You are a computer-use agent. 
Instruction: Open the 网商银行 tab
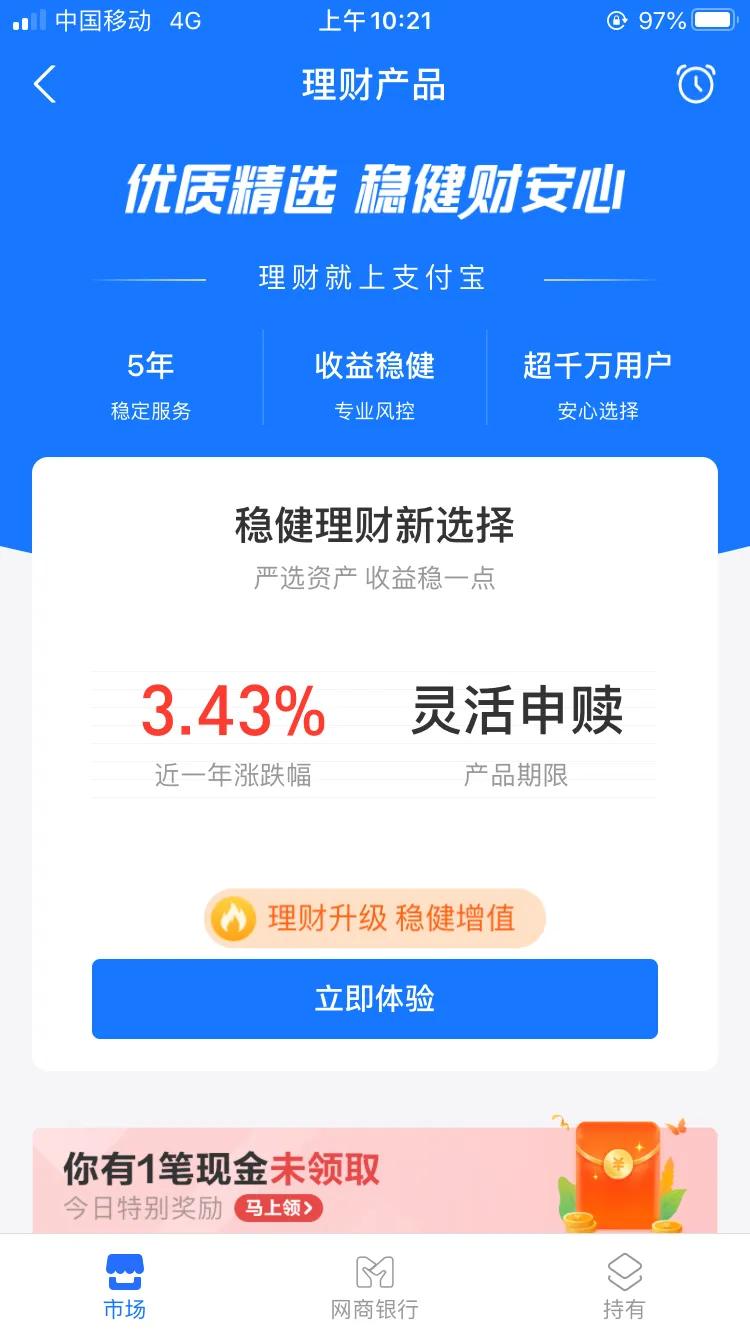click(375, 1285)
